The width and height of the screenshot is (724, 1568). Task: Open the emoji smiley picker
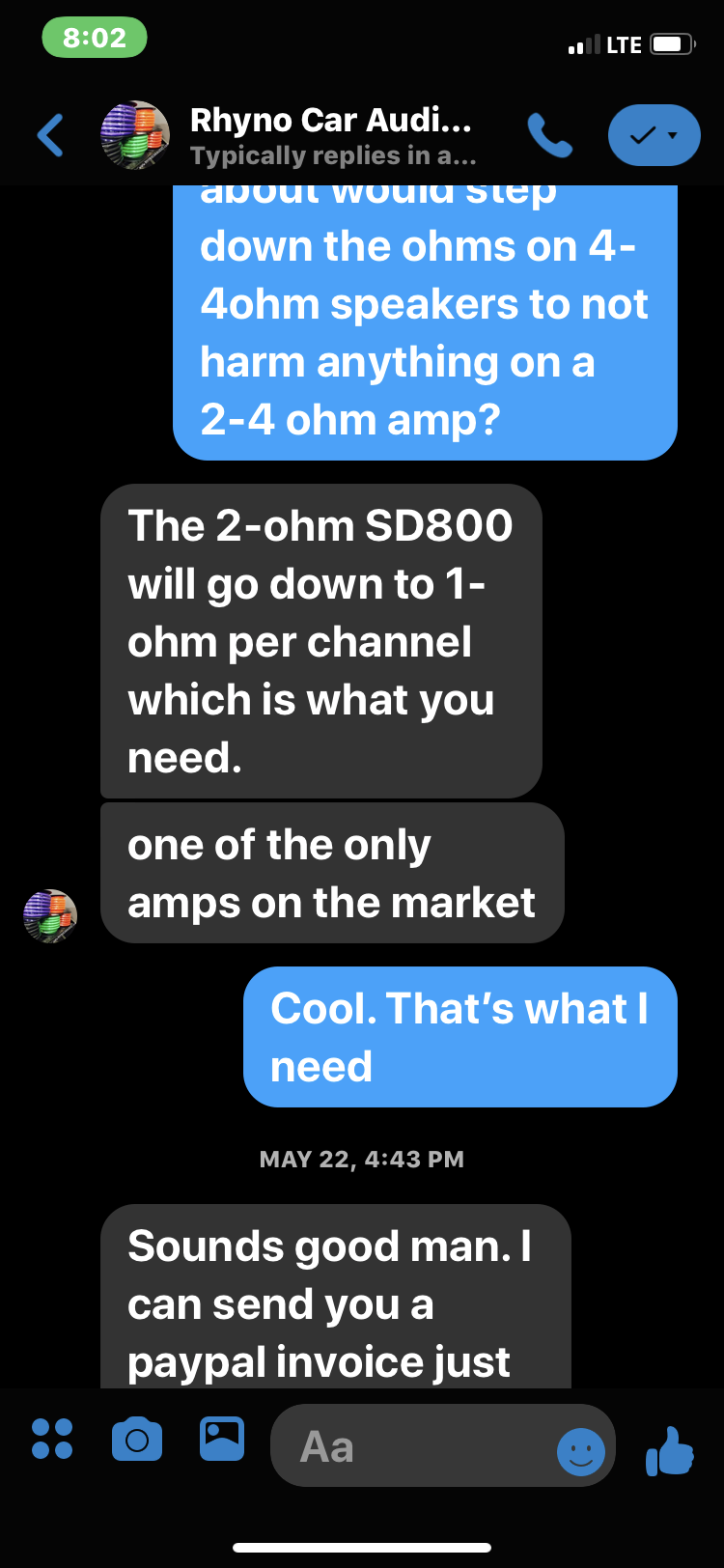(581, 1451)
